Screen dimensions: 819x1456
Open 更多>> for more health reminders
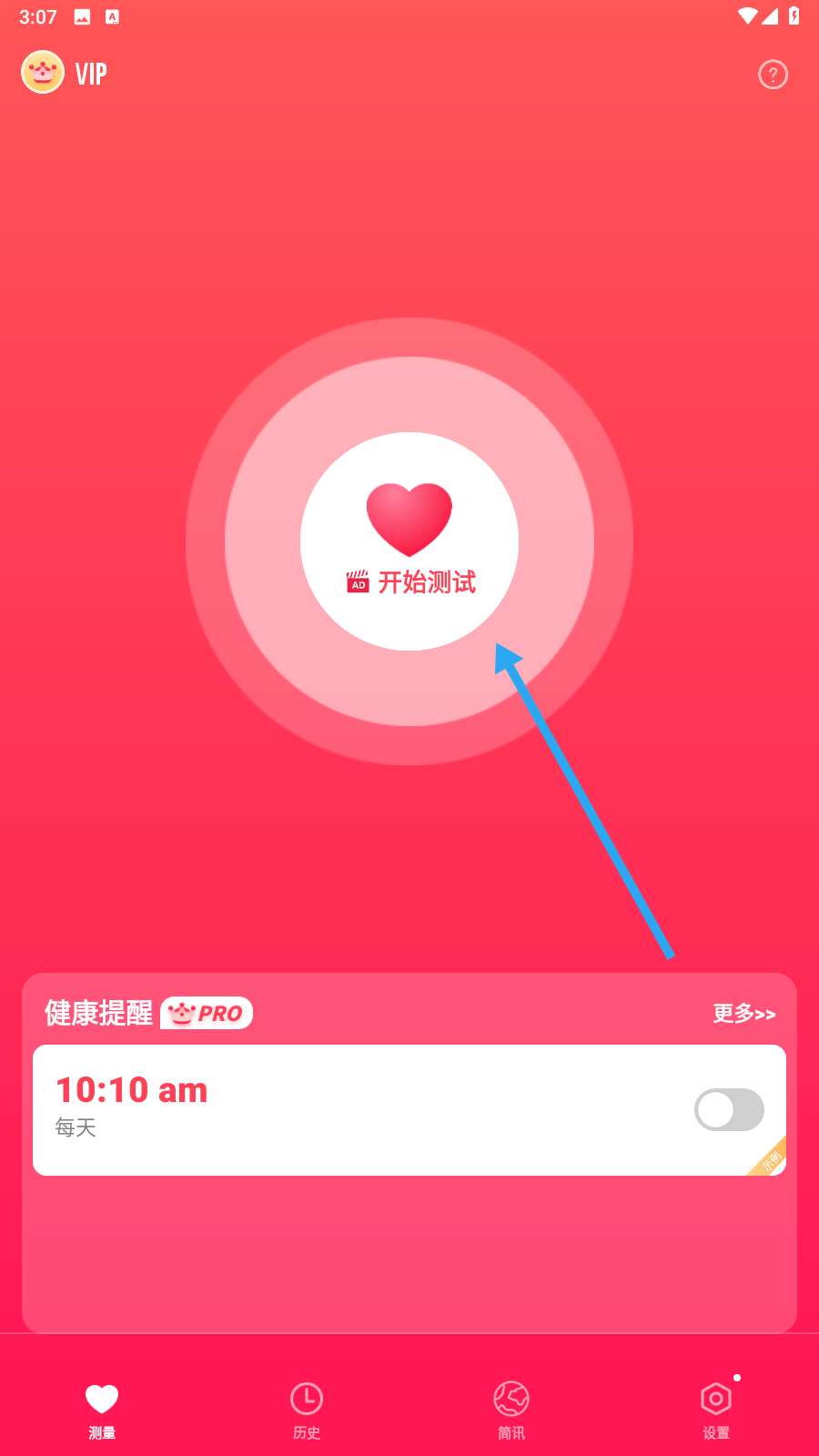(743, 1014)
